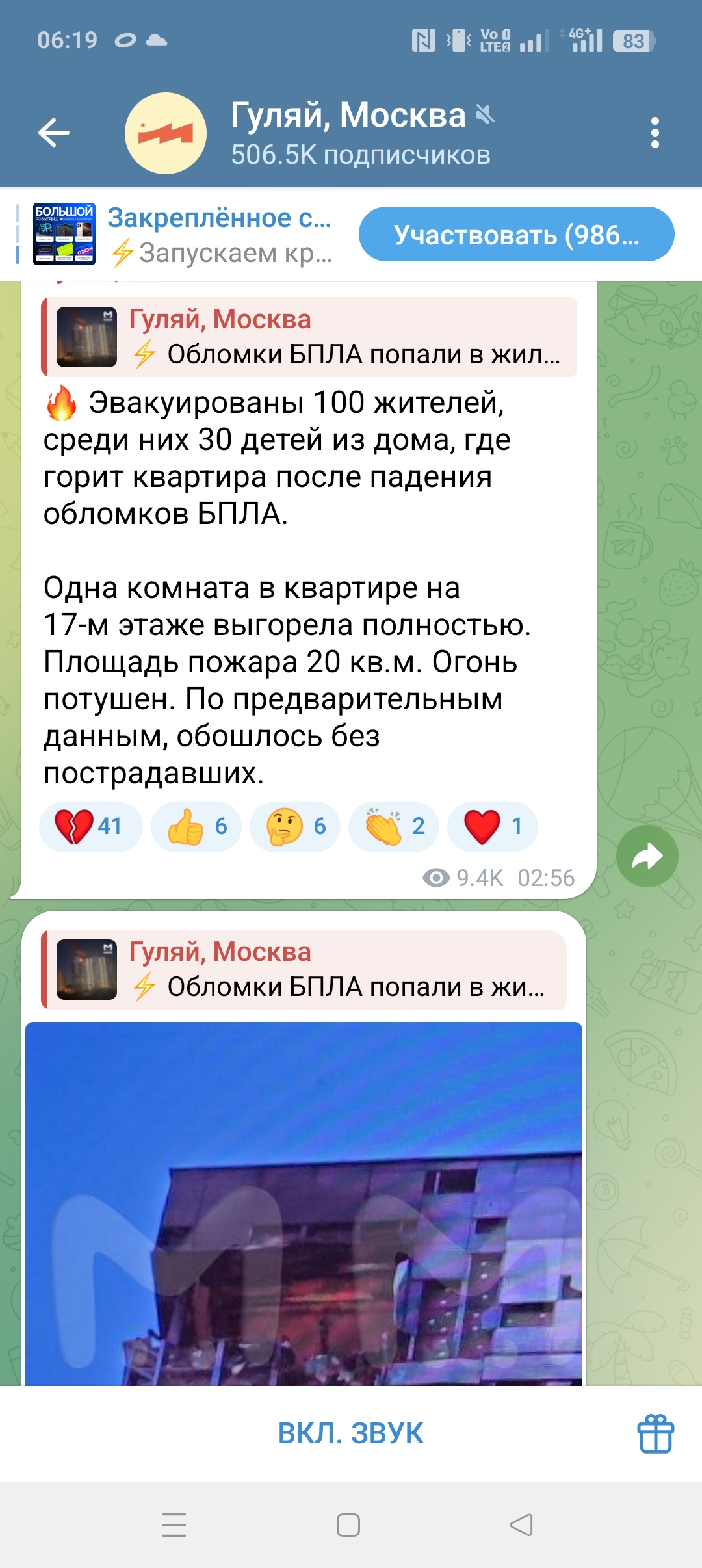The width and height of the screenshot is (702, 1568).
Task: React with the red heart emoji
Action: [x=492, y=826]
